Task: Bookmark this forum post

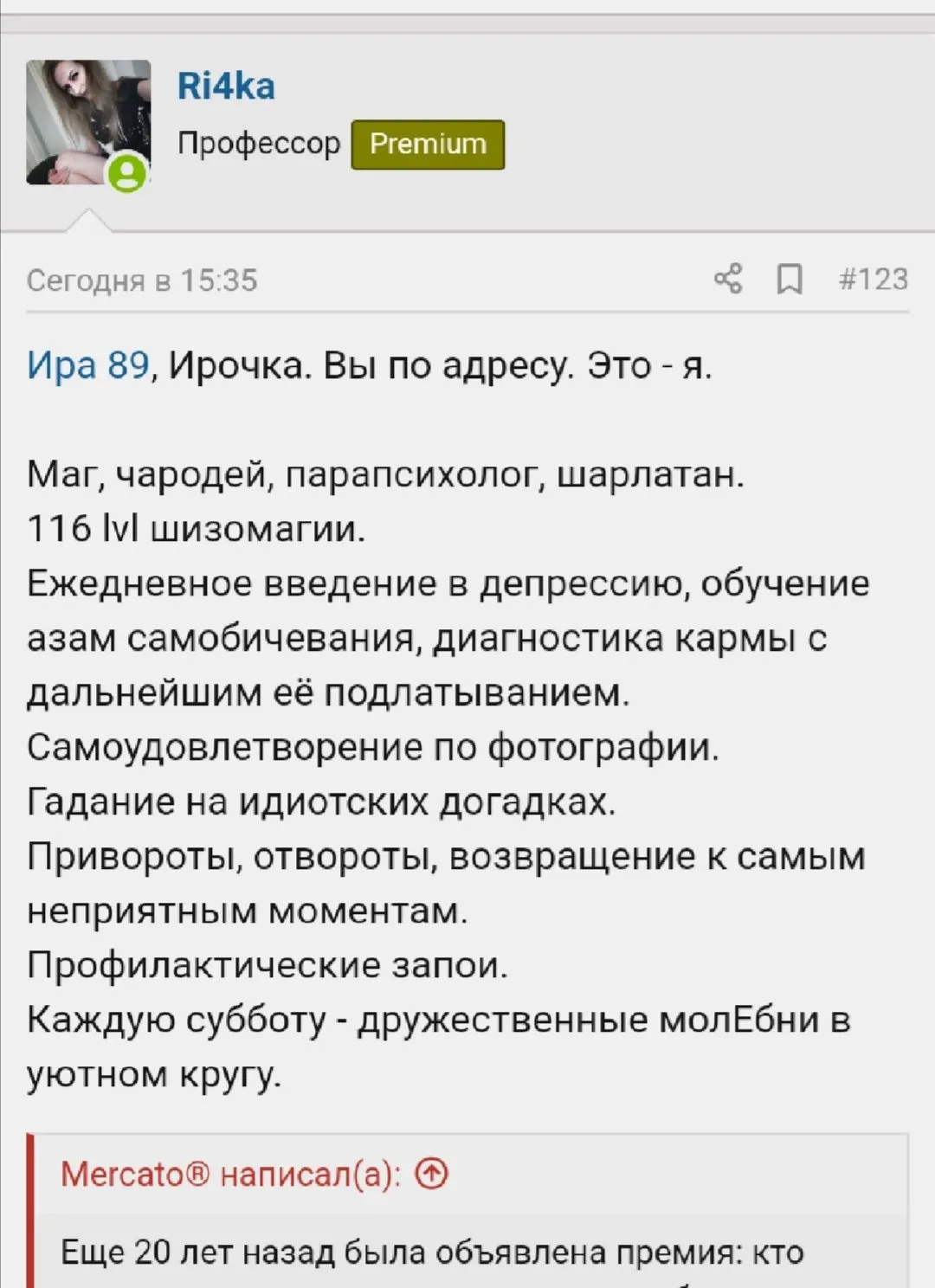Action: tap(789, 280)
